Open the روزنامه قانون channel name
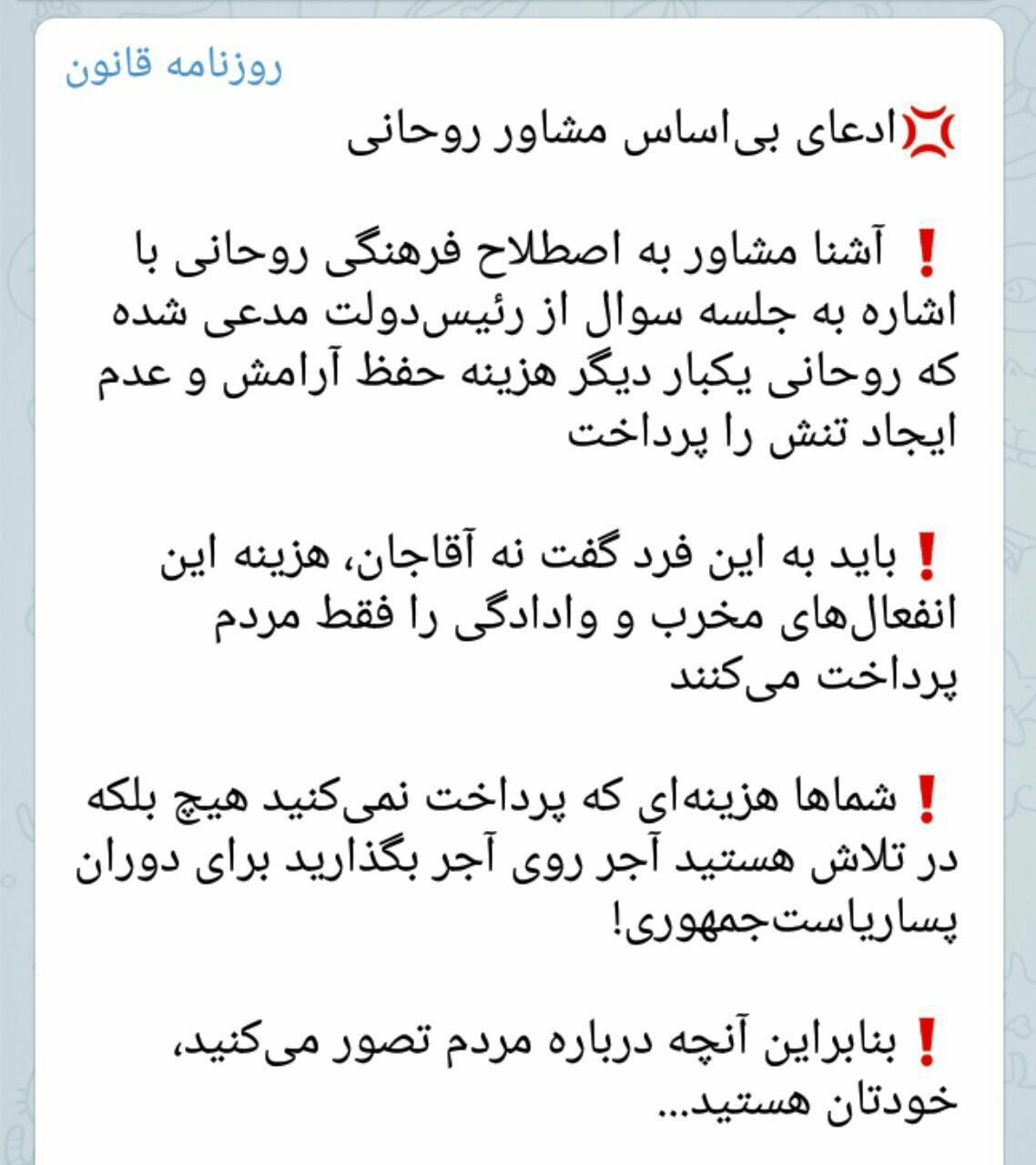The width and height of the screenshot is (1036, 1165). (x=173, y=69)
